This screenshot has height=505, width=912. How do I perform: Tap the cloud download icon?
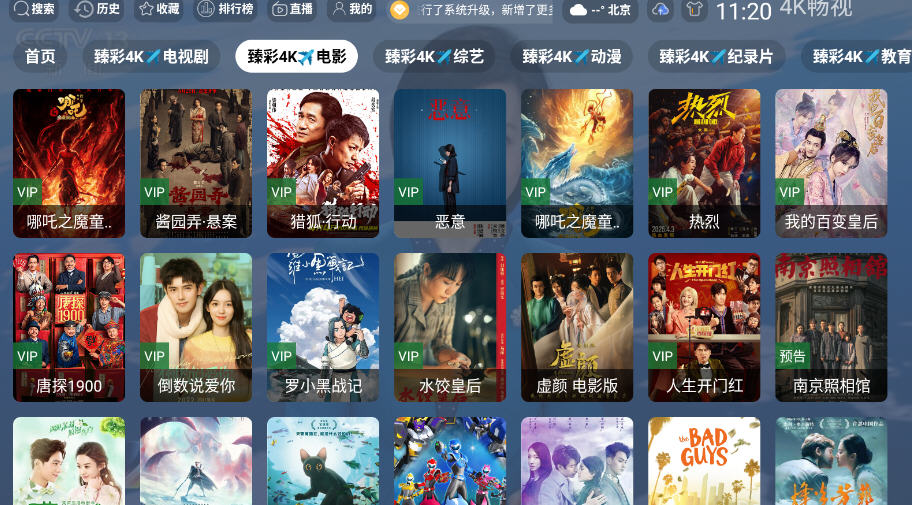pyautogui.click(x=660, y=10)
